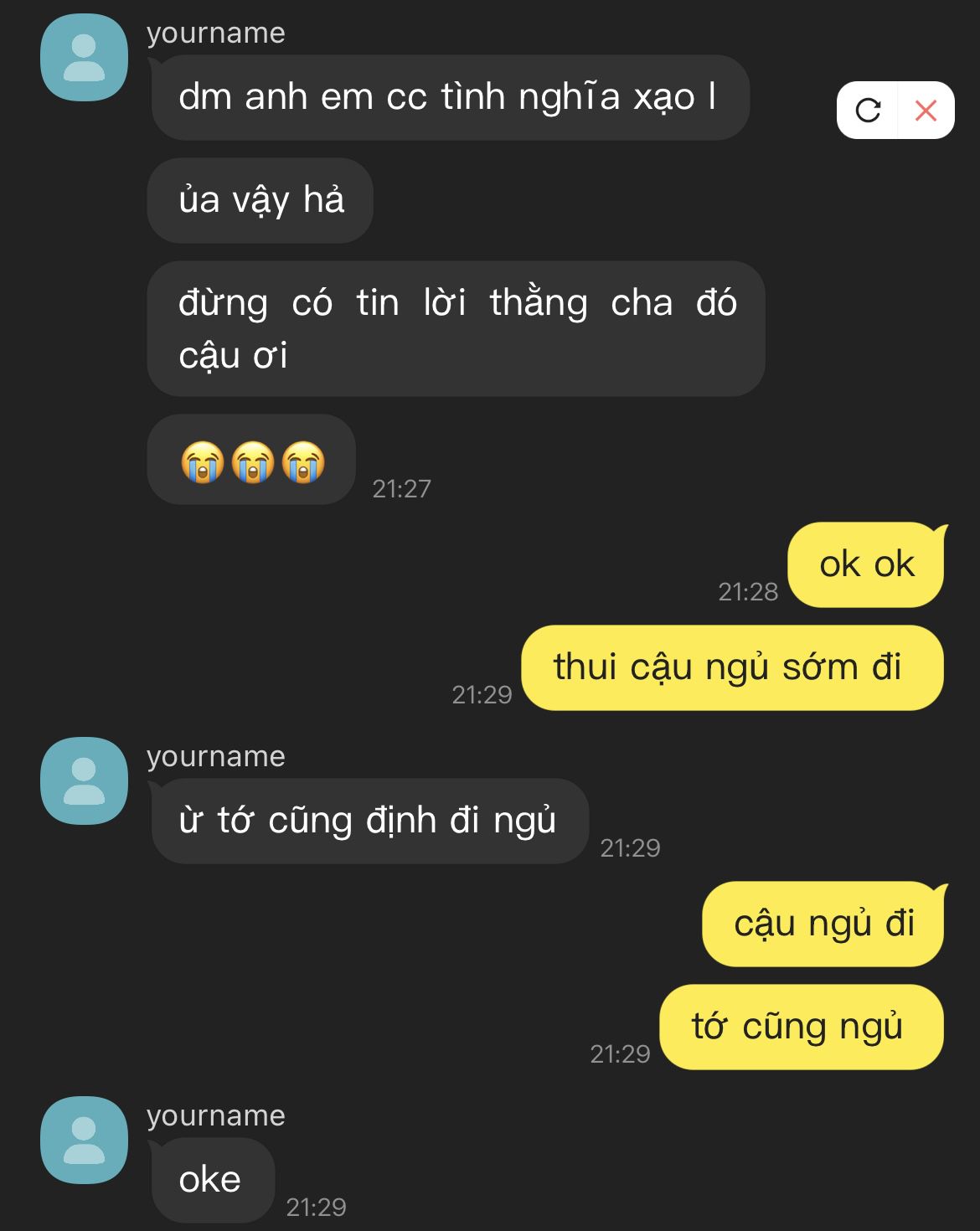Open yourname's avatar beside the "oke" message
The height and width of the screenshot is (1231, 980).
84,1140
